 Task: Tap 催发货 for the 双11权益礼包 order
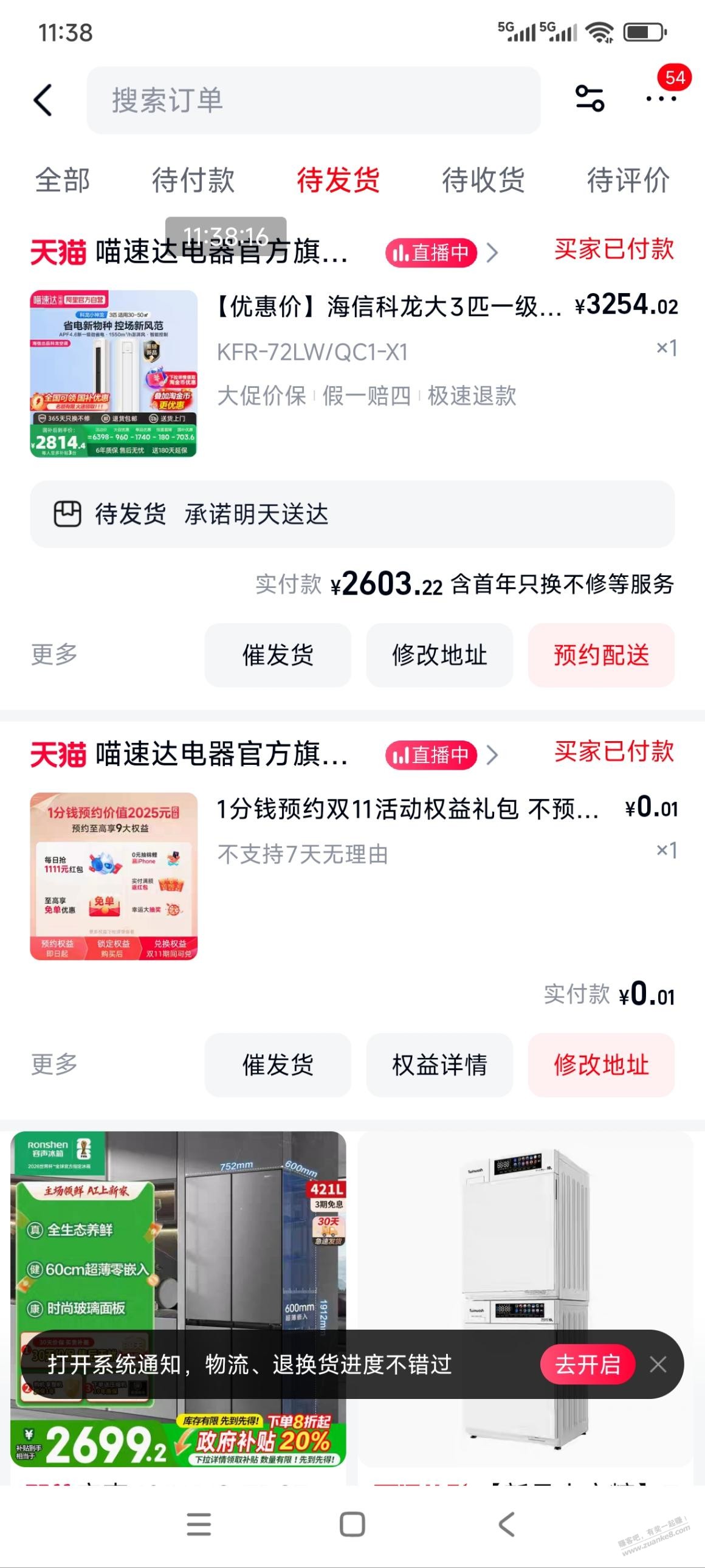pos(278,1065)
